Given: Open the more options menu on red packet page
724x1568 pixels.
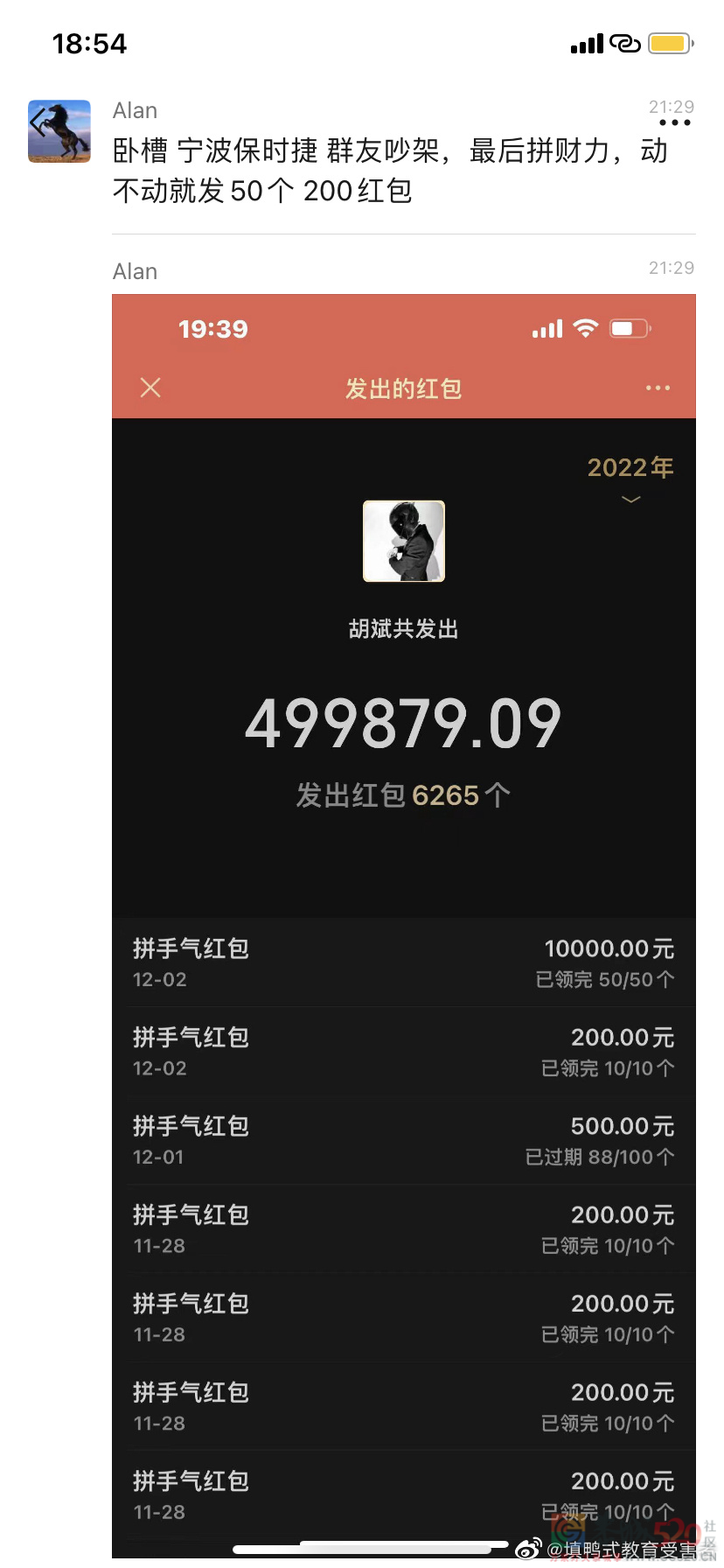Looking at the screenshot, I should pyautogui.click(x=658, y=388).
